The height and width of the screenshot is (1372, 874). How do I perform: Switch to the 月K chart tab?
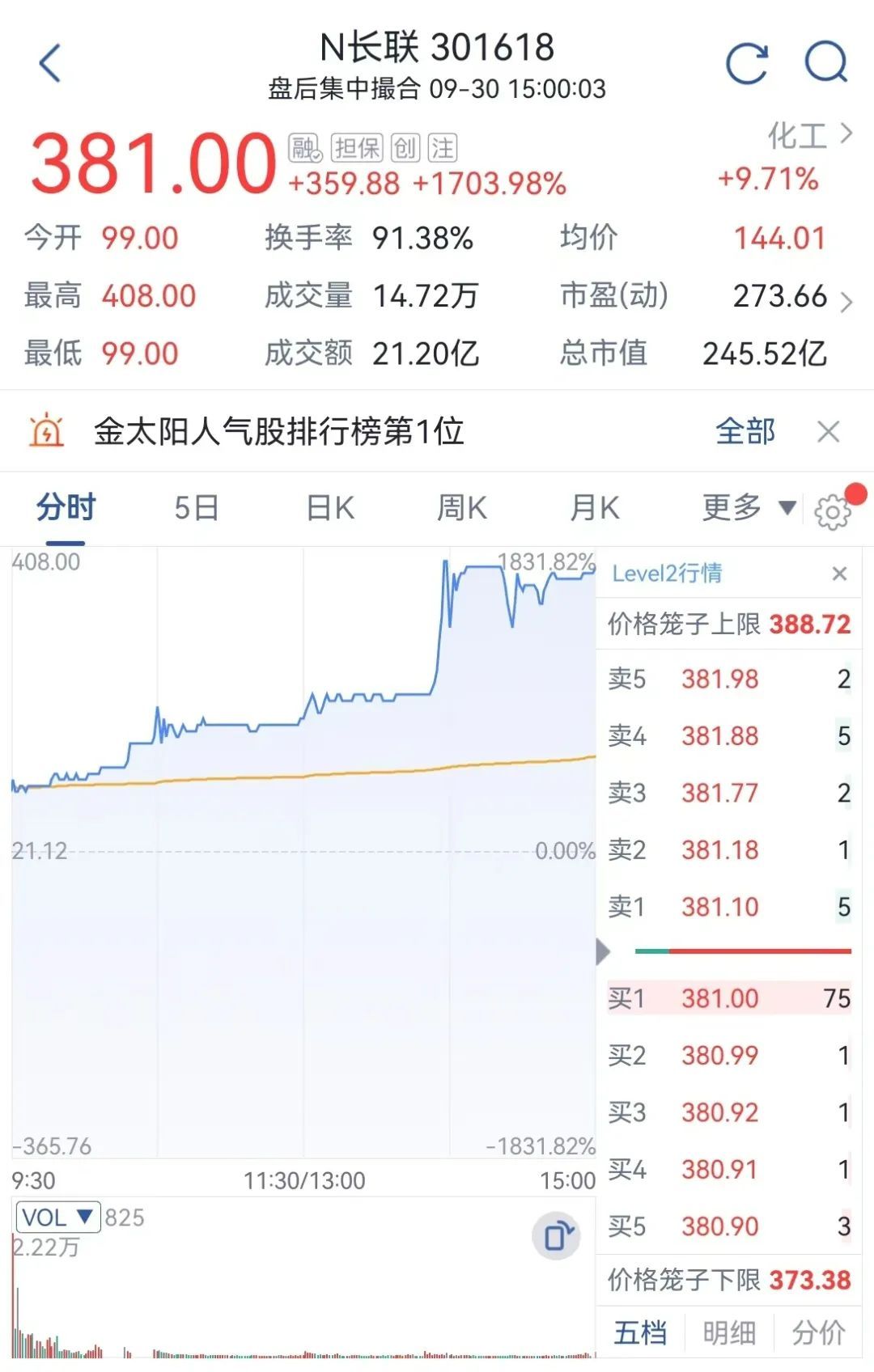tap(595, 508)
